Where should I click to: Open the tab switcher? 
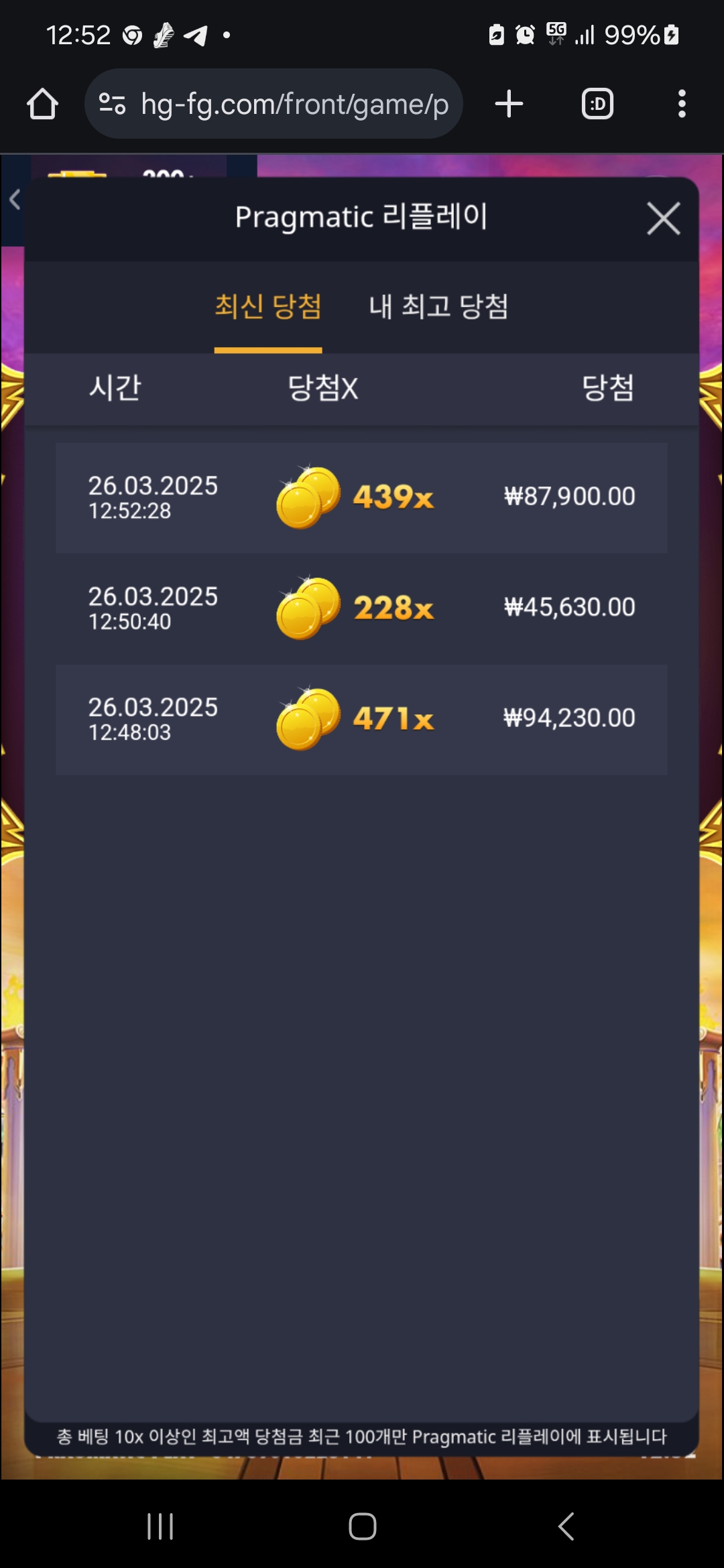click(597, 104)
